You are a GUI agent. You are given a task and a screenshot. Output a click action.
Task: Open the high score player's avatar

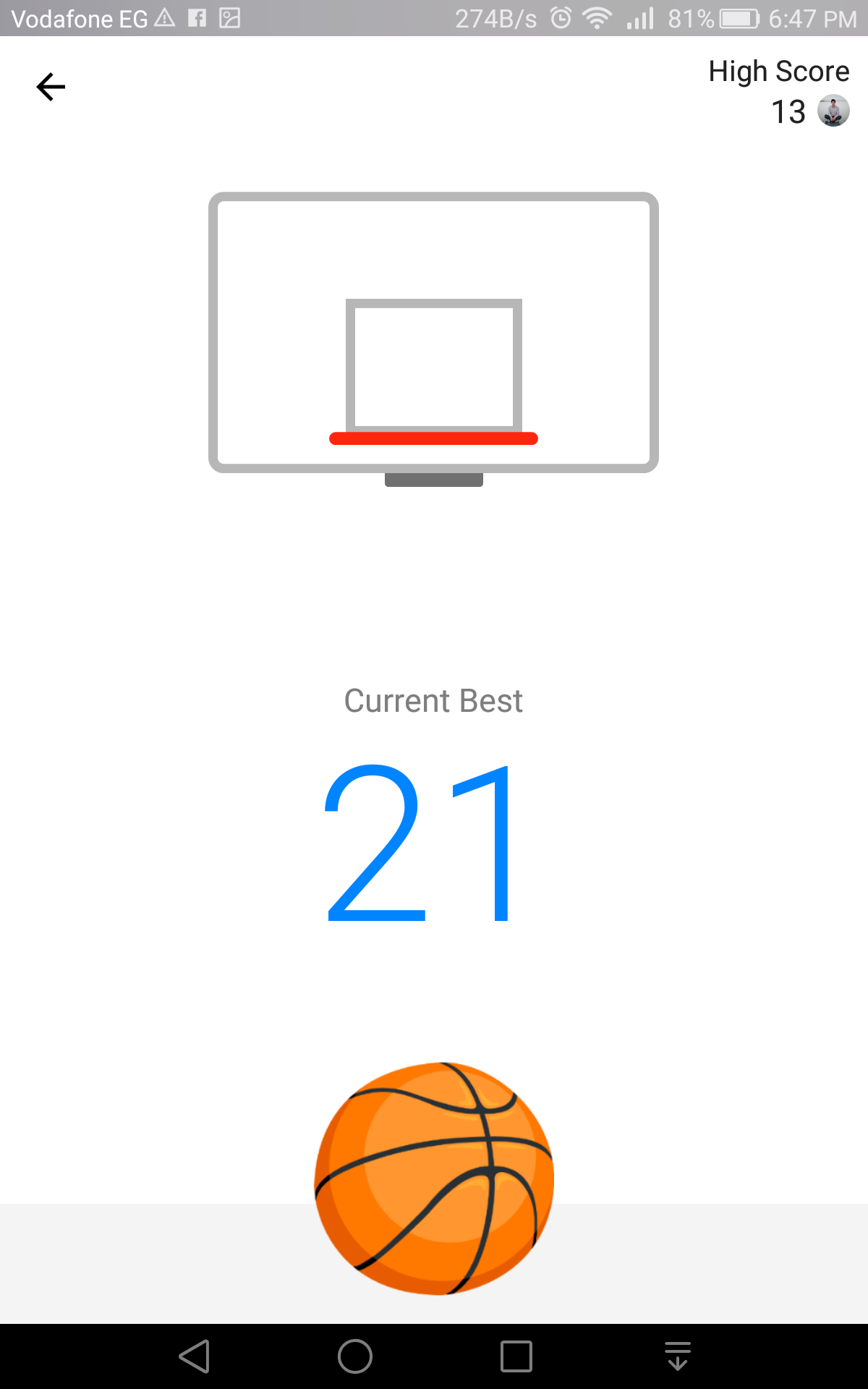click(x=833, y=111)
